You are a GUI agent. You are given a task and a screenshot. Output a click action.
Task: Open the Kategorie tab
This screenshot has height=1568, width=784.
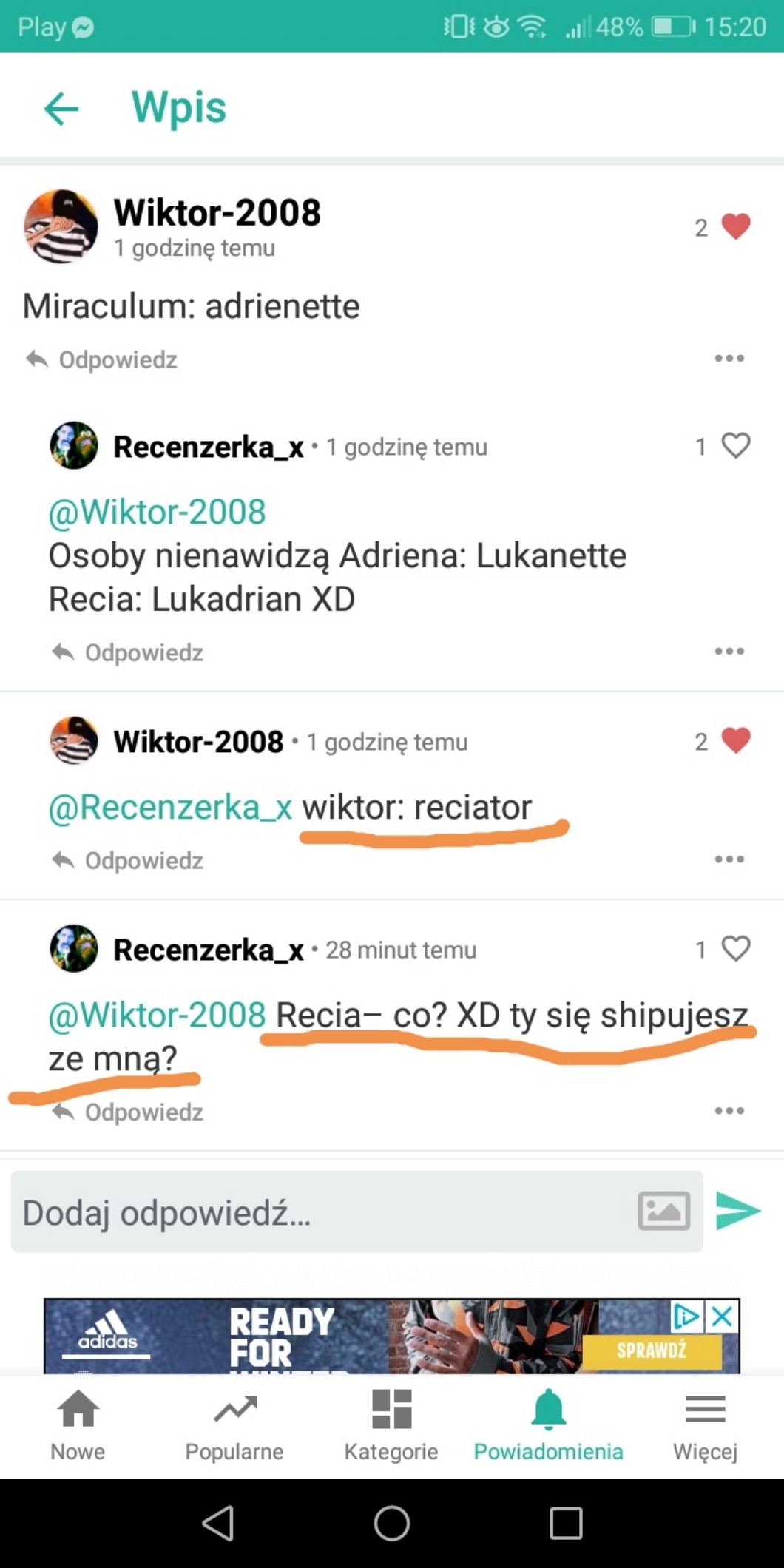tap(391, 1425)
